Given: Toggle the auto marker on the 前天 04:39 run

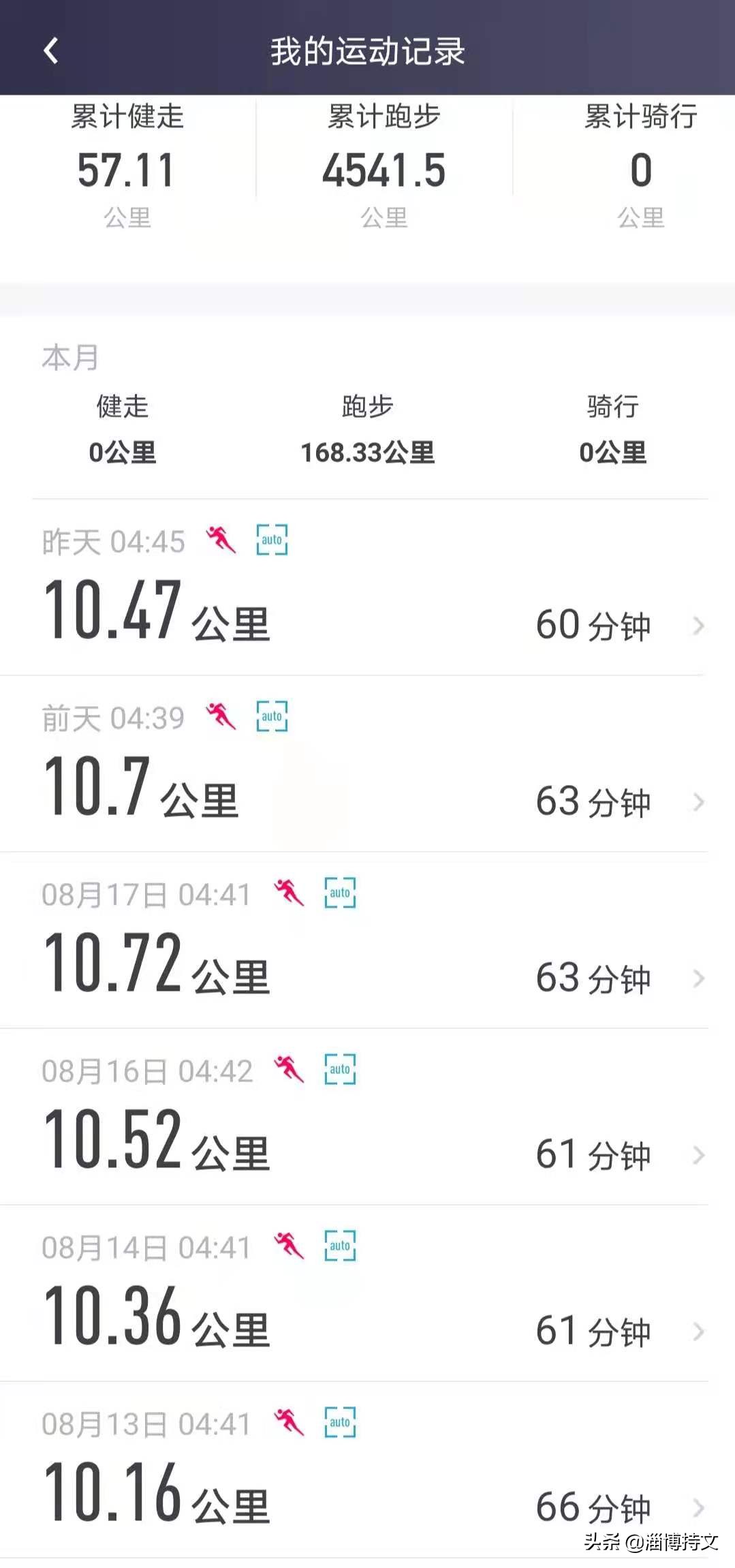Looking at the screenshot, I should point(272,718).
